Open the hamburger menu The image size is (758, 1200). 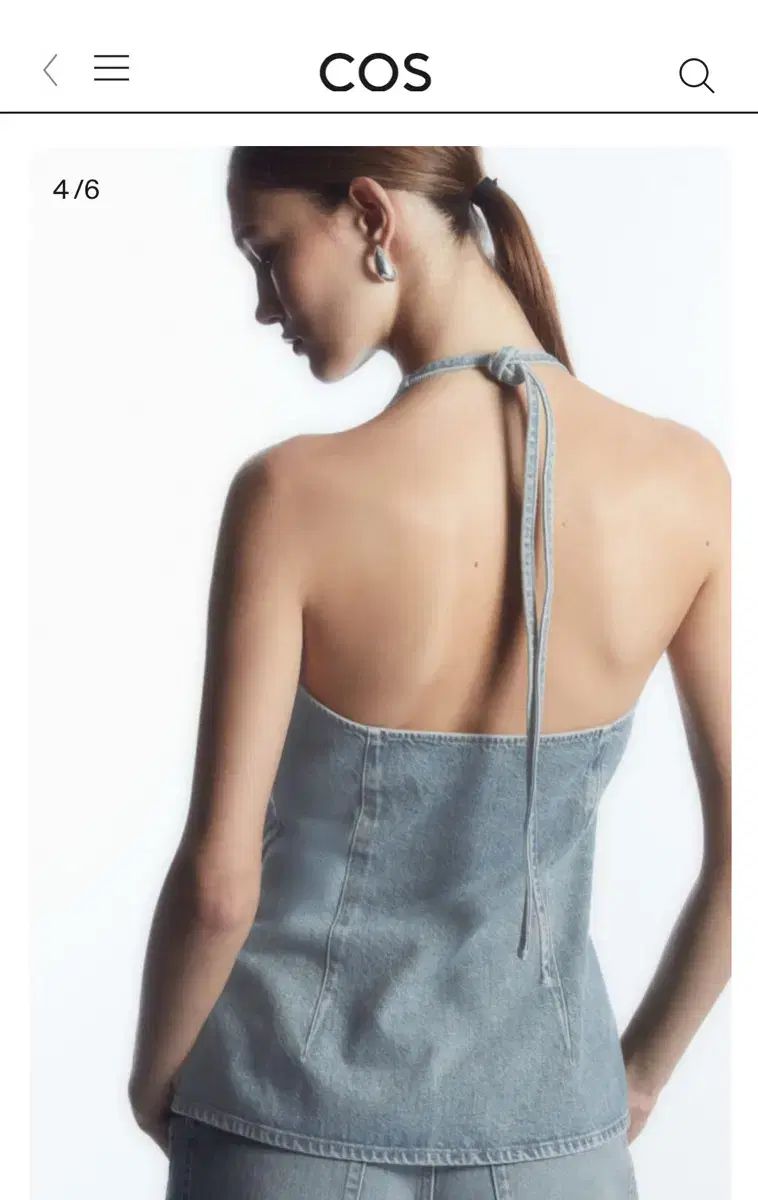[111, 68]
